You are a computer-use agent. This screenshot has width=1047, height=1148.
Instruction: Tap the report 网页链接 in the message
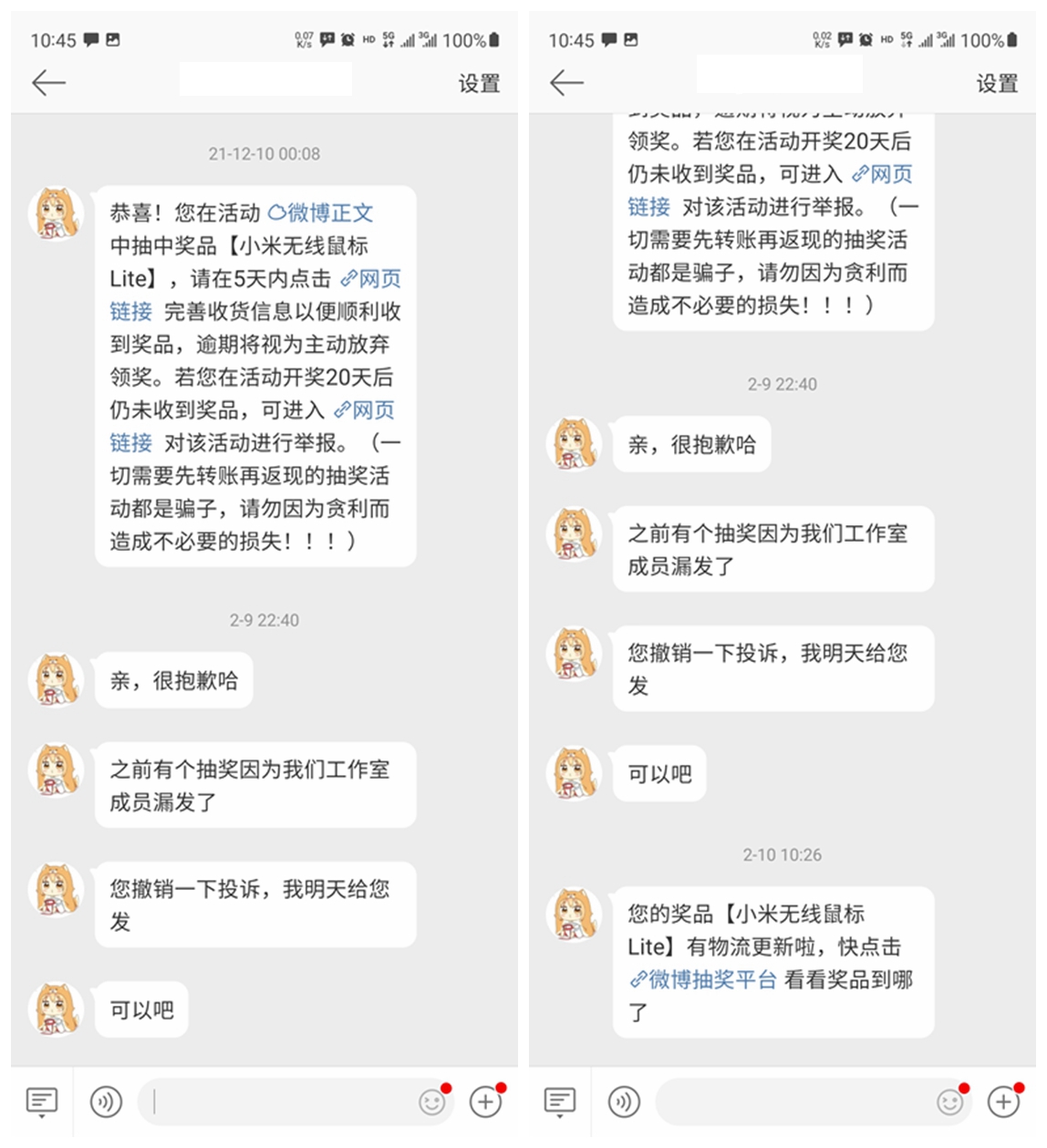click(366, 410)
